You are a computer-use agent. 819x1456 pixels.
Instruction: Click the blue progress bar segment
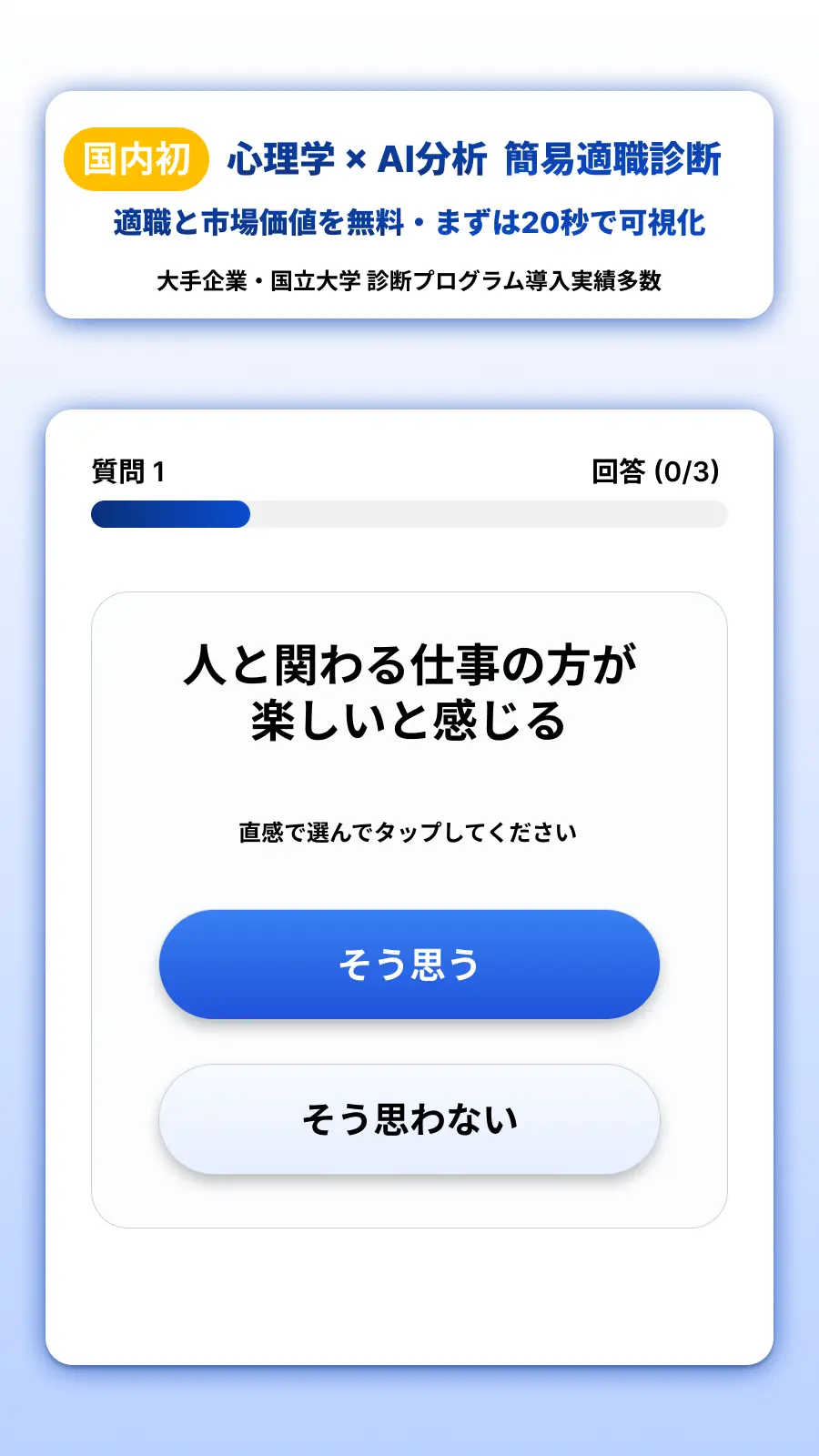pyautogui.click(x=169, y=514)
